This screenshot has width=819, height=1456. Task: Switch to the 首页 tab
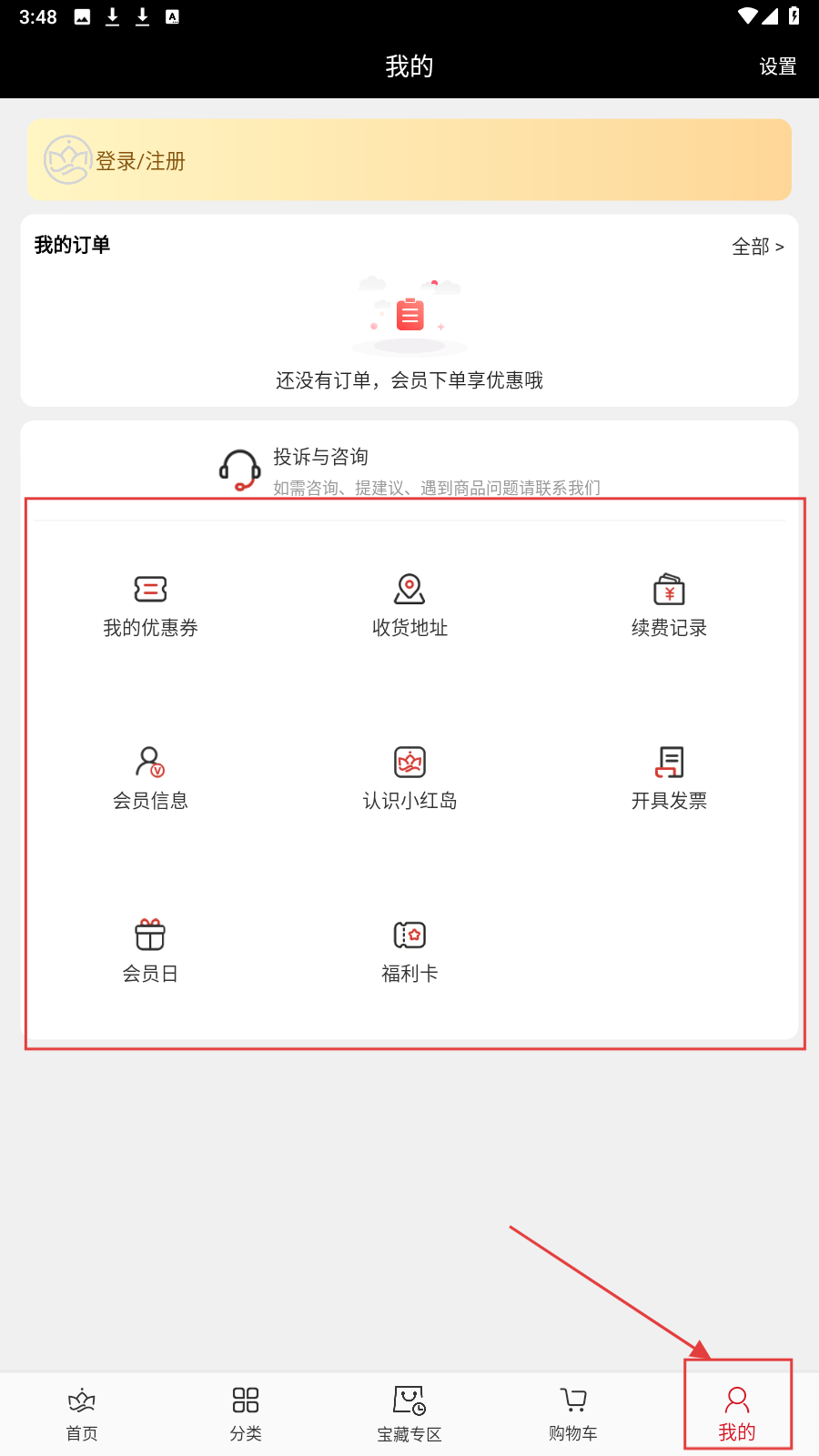[x=82, y=1414]
